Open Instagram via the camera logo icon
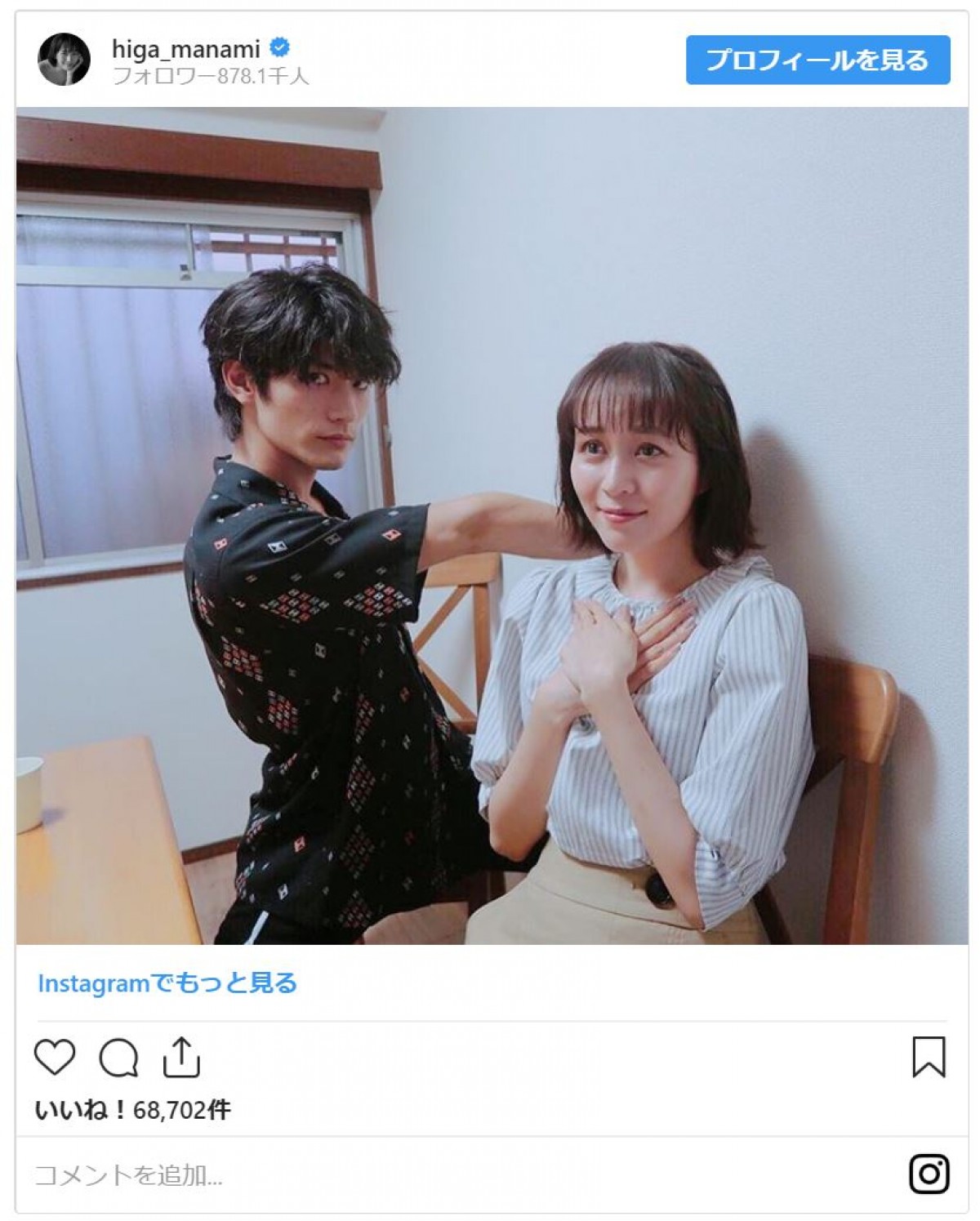Viewport: 980px width, 1221px height. (929, 1174)
